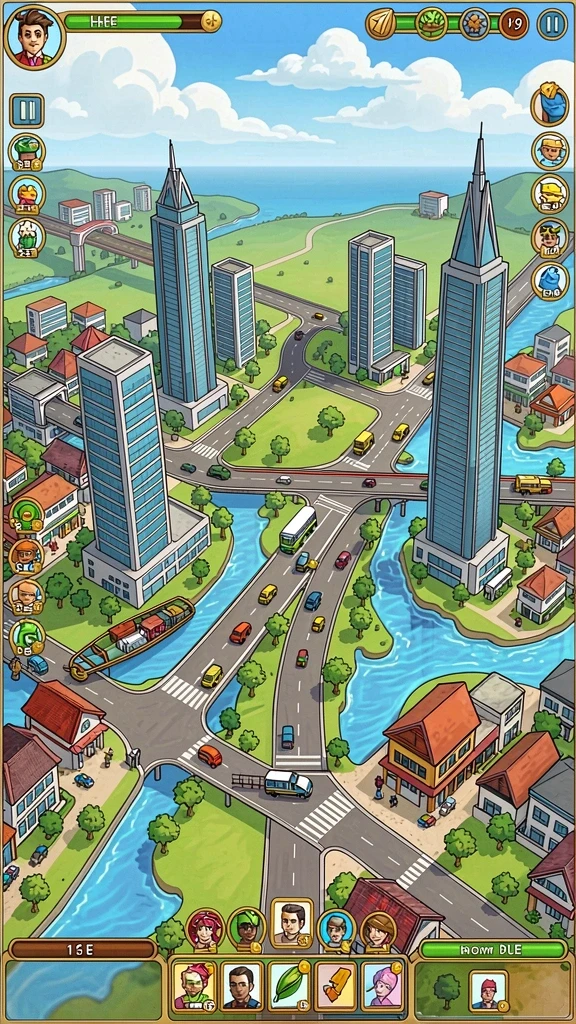The width and height of the screenshot is (576, 1024).
Task: Open the blue backpack icon with a gold item
Action: coord(549,104)
